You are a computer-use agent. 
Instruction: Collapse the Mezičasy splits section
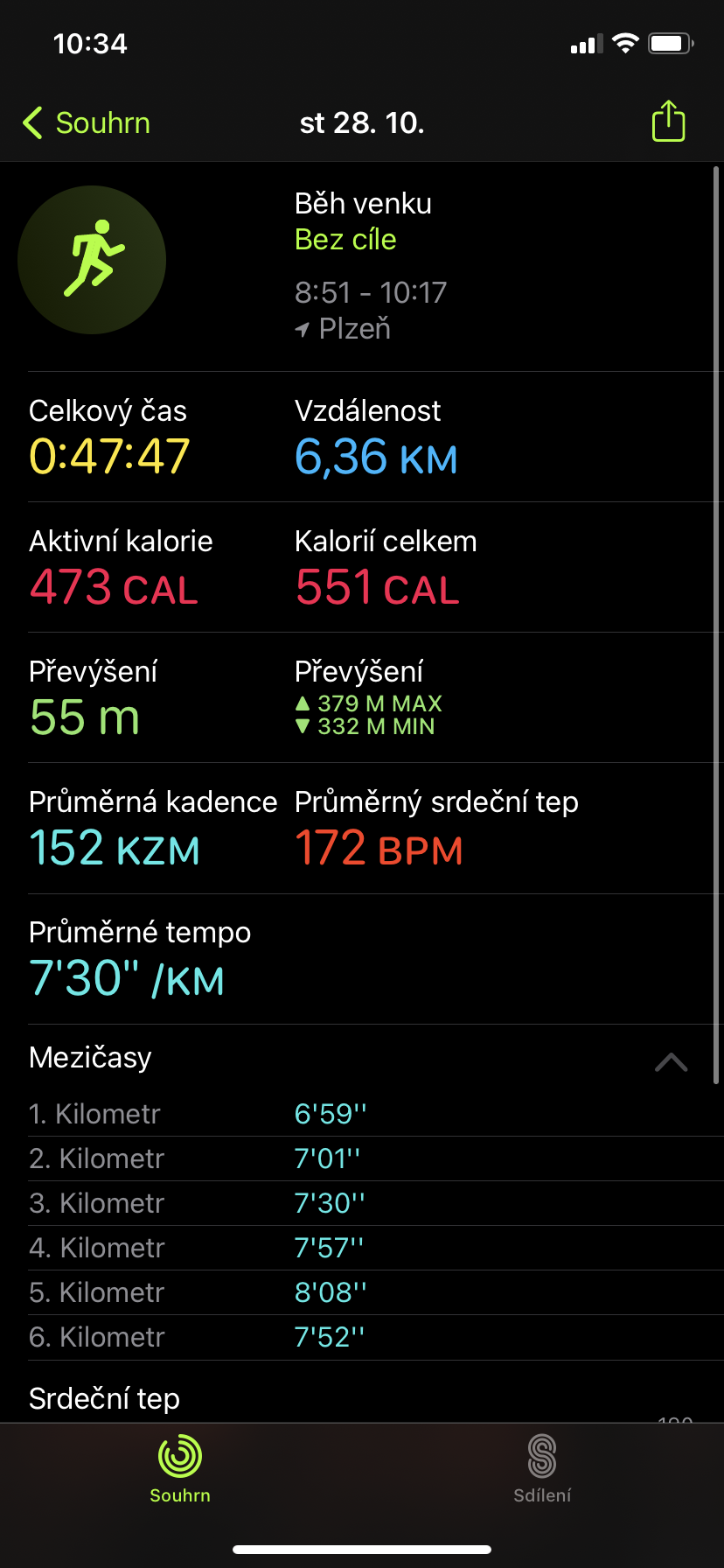pos(671,1062)
